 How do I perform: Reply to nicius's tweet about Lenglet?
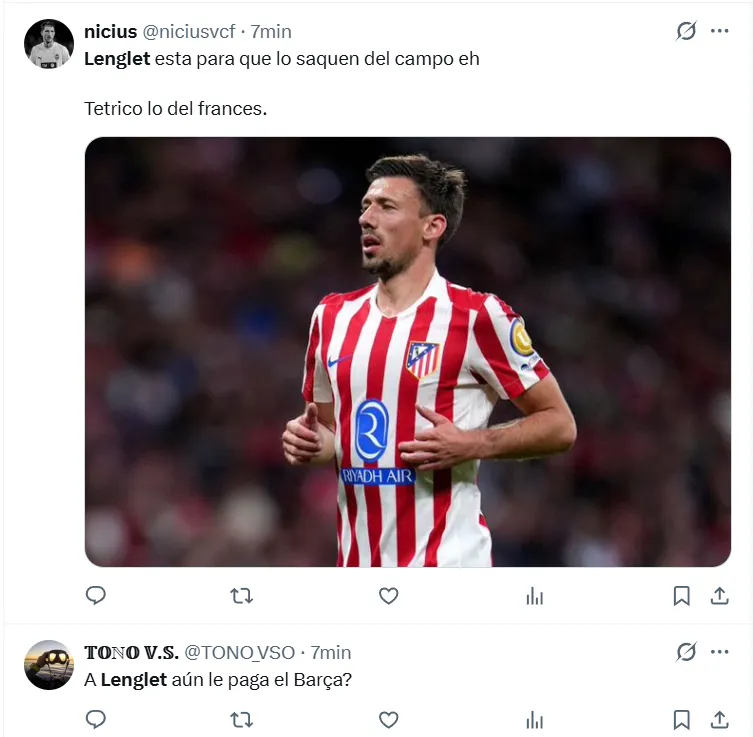click(x=96, y=596)
